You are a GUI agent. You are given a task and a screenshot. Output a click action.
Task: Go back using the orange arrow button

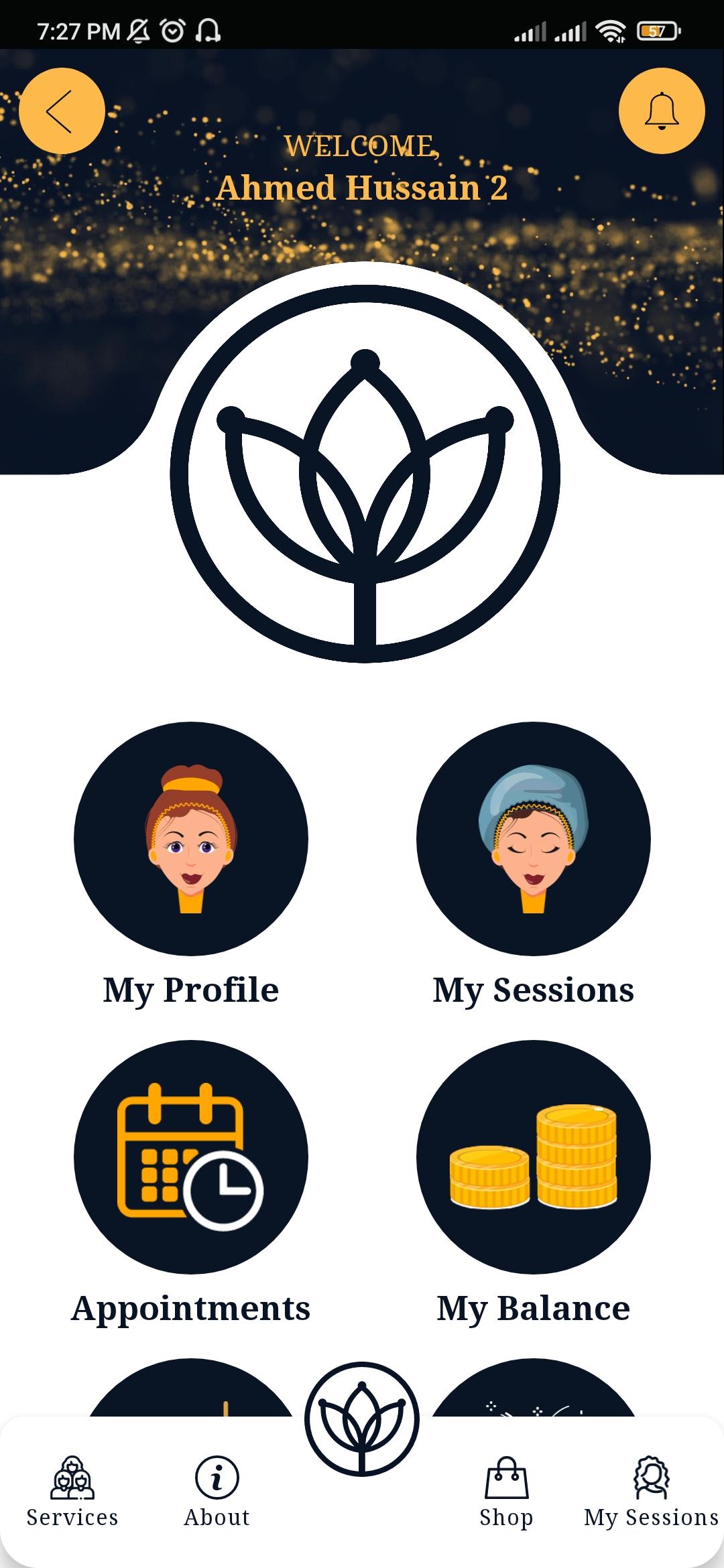(62, 111)
